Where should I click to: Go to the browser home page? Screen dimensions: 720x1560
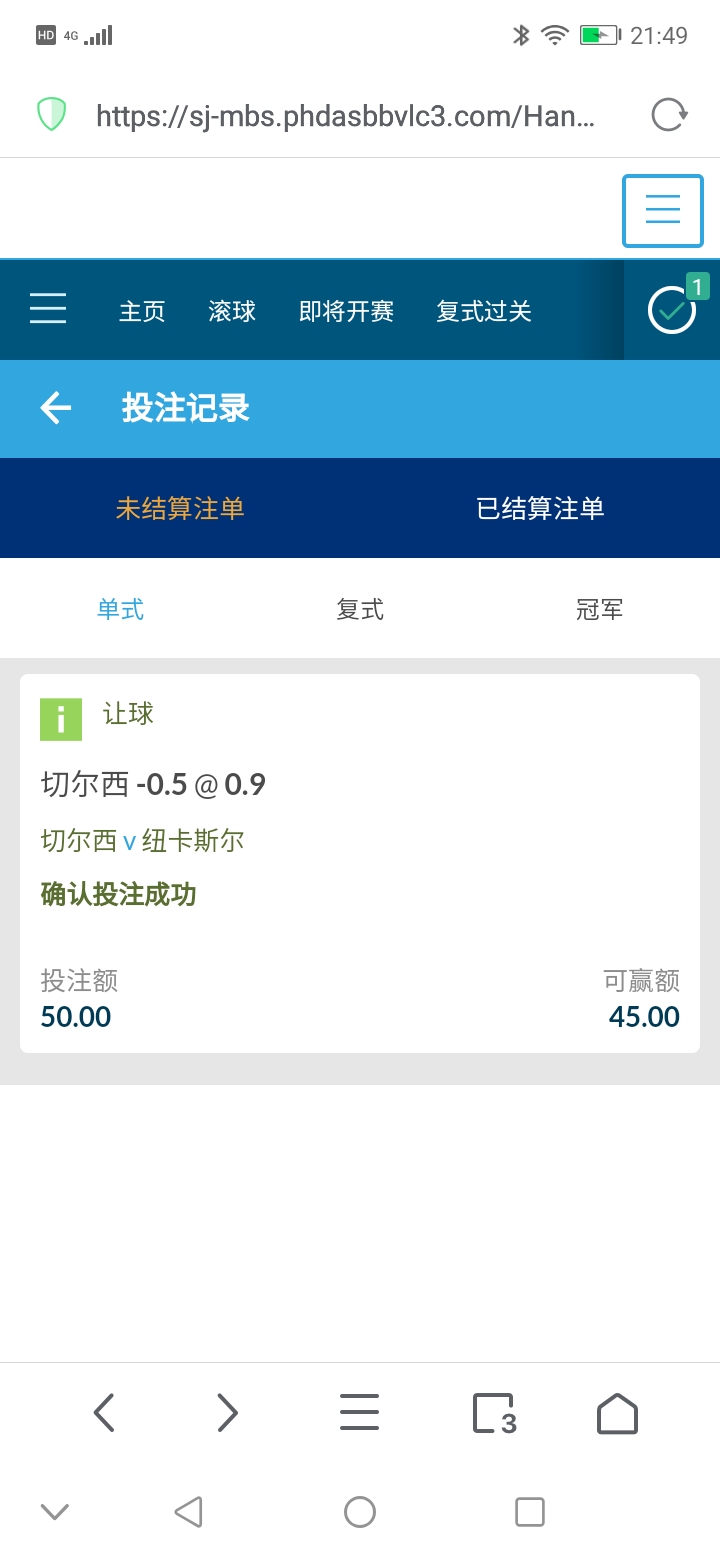(x=617, y=1413)
